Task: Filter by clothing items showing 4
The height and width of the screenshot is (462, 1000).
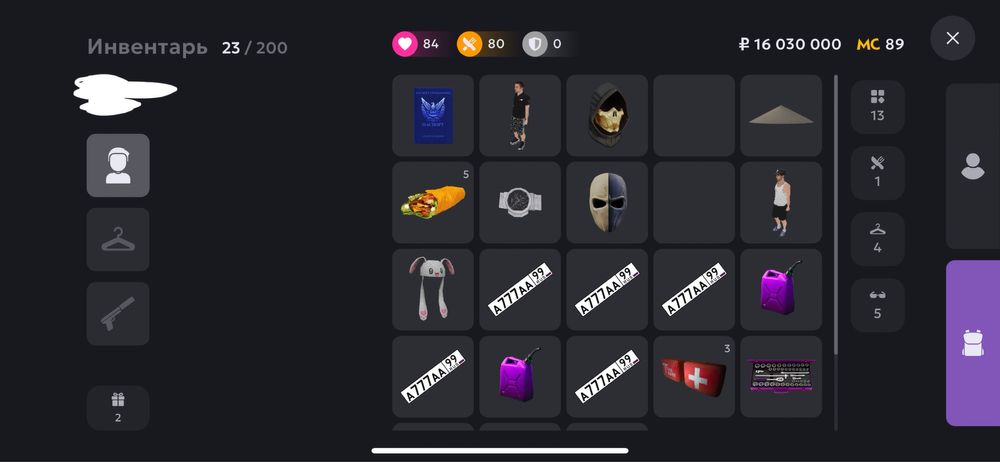Action: pyautogui.click(x=877, y=238)
